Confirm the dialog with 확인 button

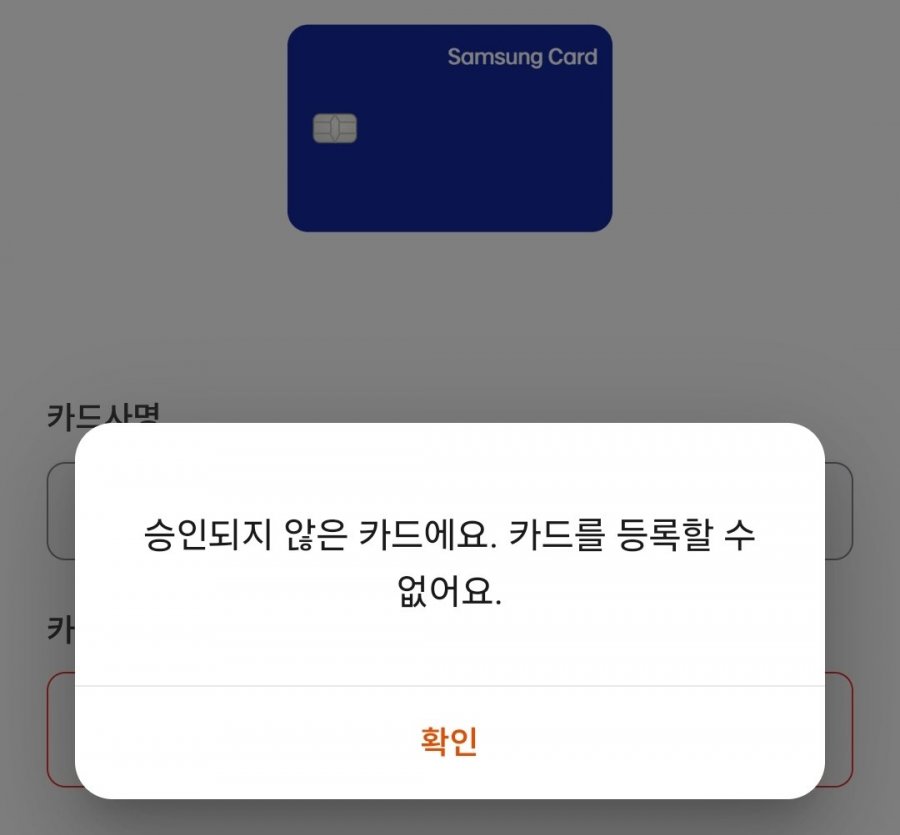tap(449, 742)
